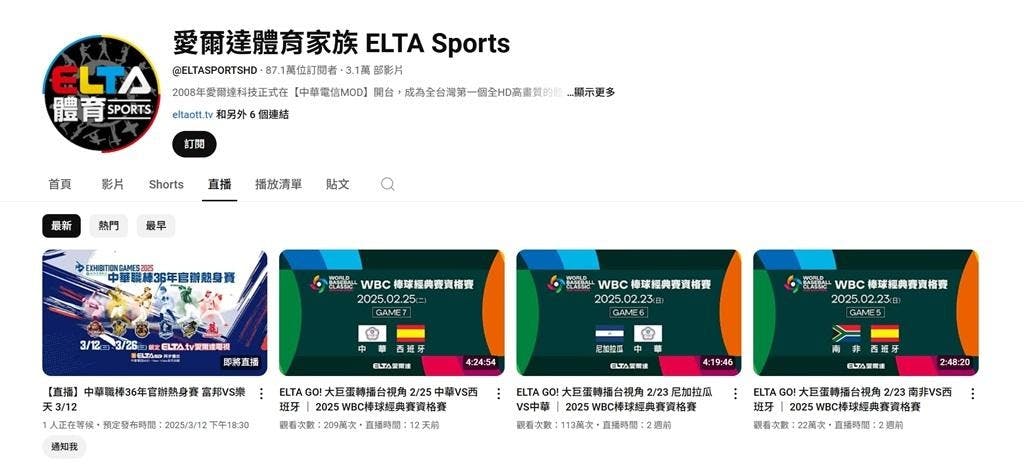Viewport: 1024px width, 472px height.
Task: Switch to the 影片 tab
Action: click(x=112, y=184)
